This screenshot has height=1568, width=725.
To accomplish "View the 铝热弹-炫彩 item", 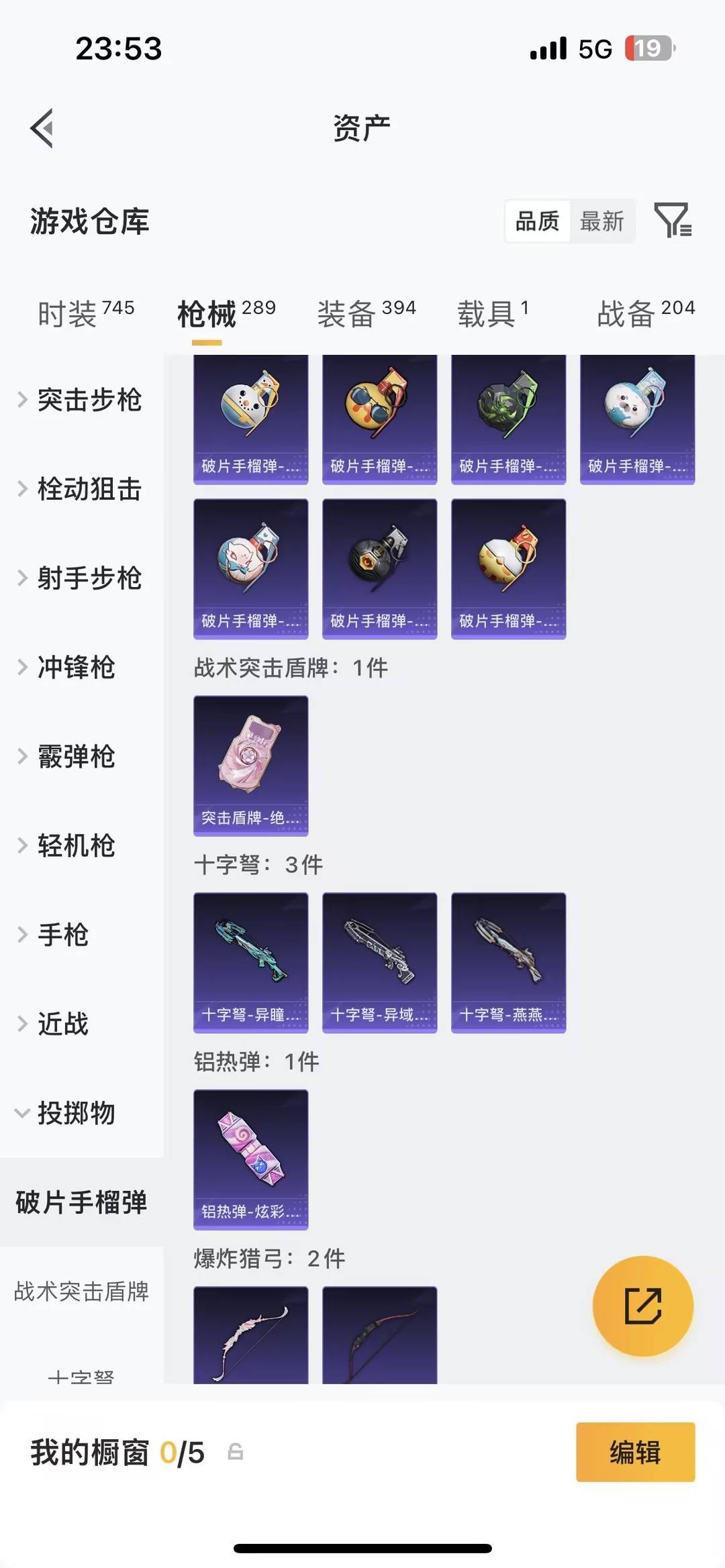I will (x=250, y=1159).
